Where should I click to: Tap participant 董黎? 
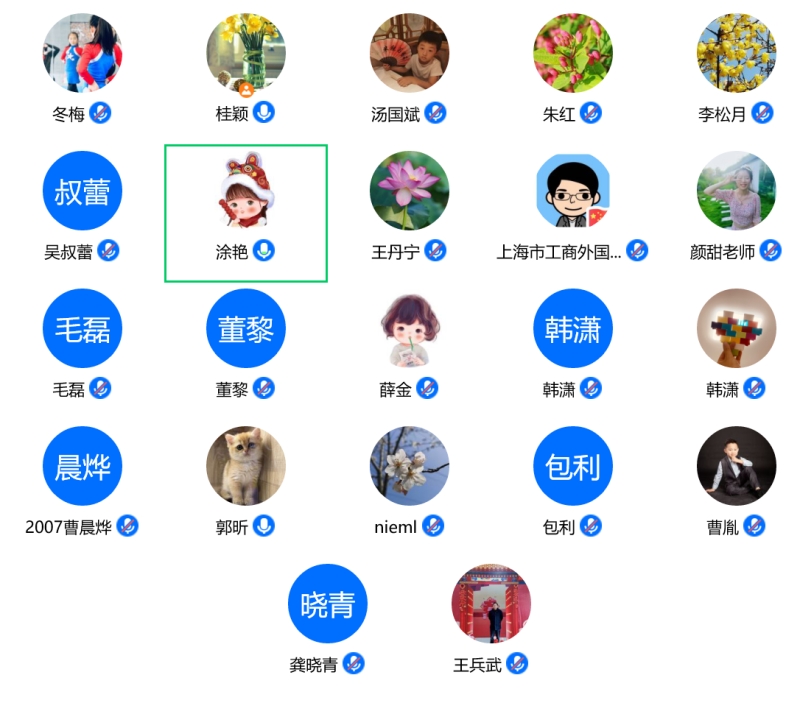246,328
